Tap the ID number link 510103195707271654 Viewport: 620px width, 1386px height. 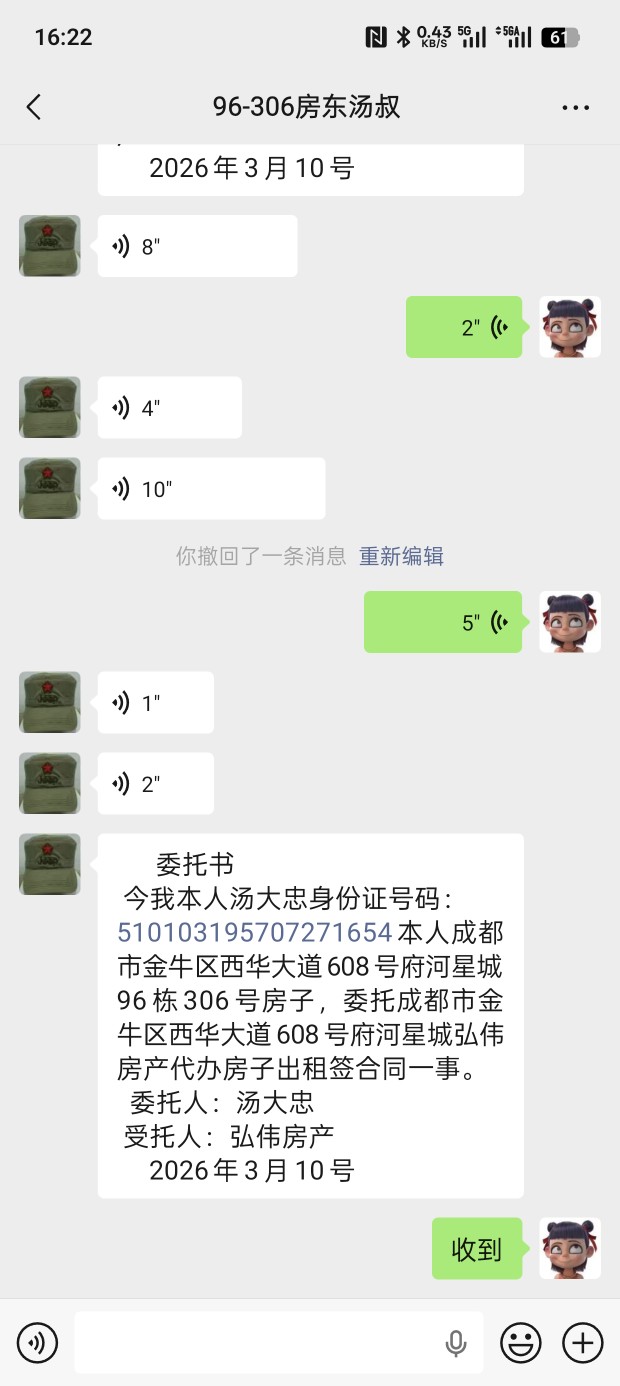click(x=254, y=933)
